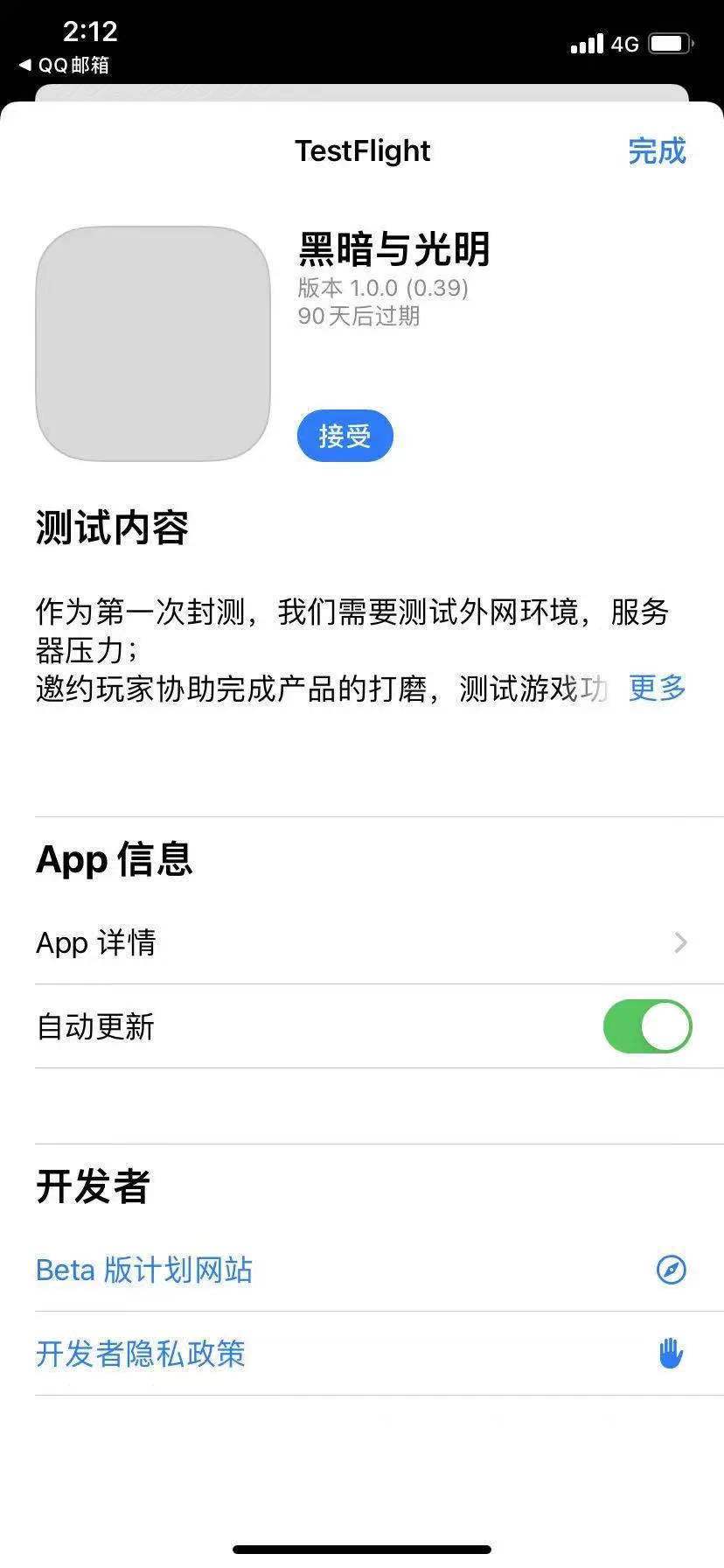Open the Safari compass icon beside Beta 版计划网站
This screenshot has height=1568, width=724.
pos(672,1270)
